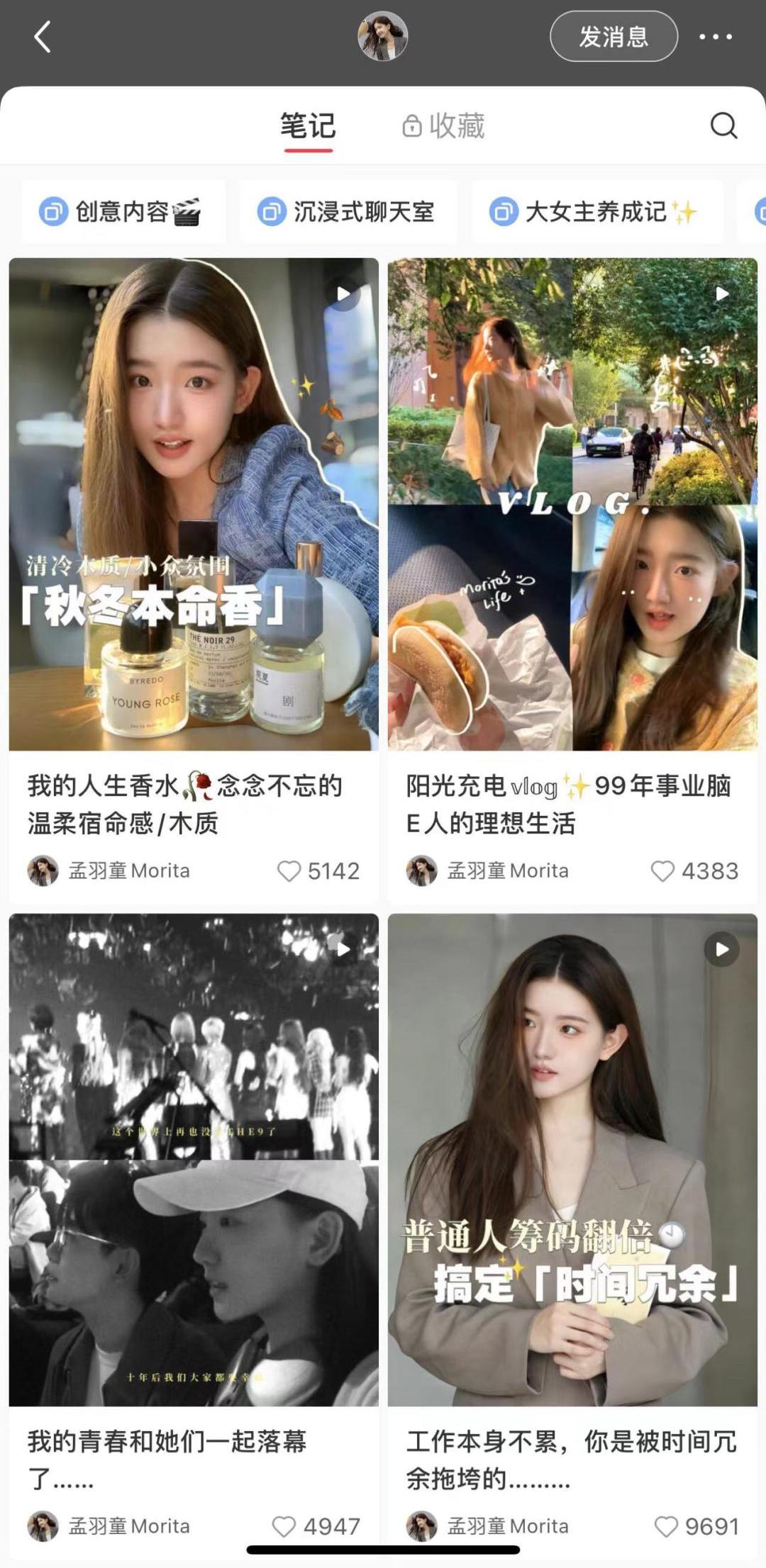Open the 我的青春和她们一起落幕了 note

pos(194,1159)
